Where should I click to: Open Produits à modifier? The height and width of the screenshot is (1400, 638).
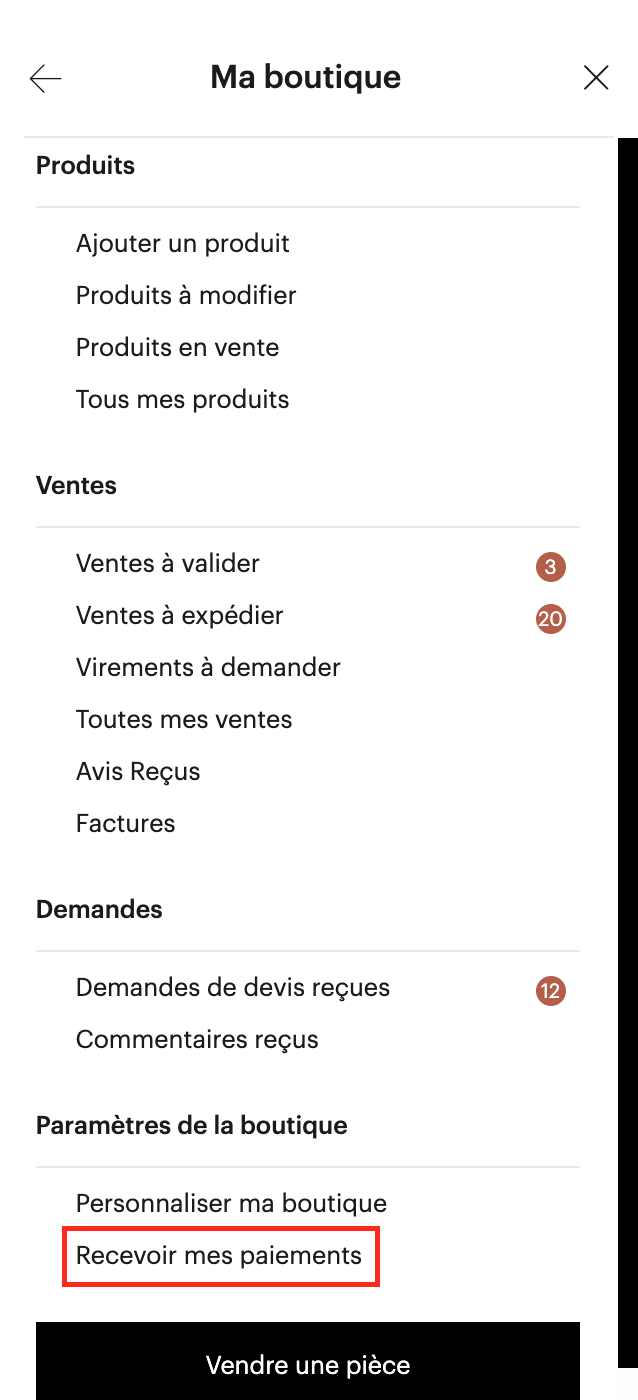click(x=186, y=295)
